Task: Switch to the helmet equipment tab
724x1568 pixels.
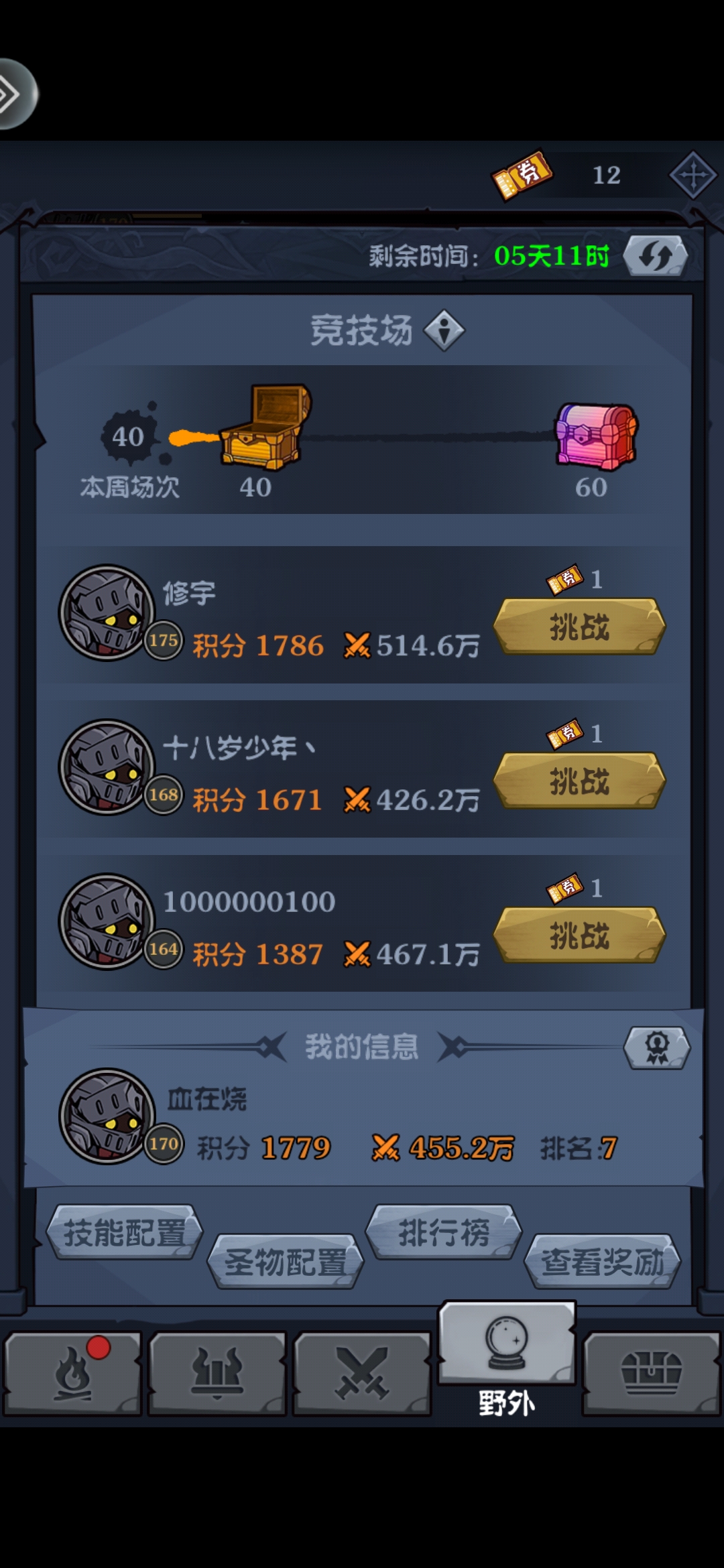Action: tap(217, 1374)
